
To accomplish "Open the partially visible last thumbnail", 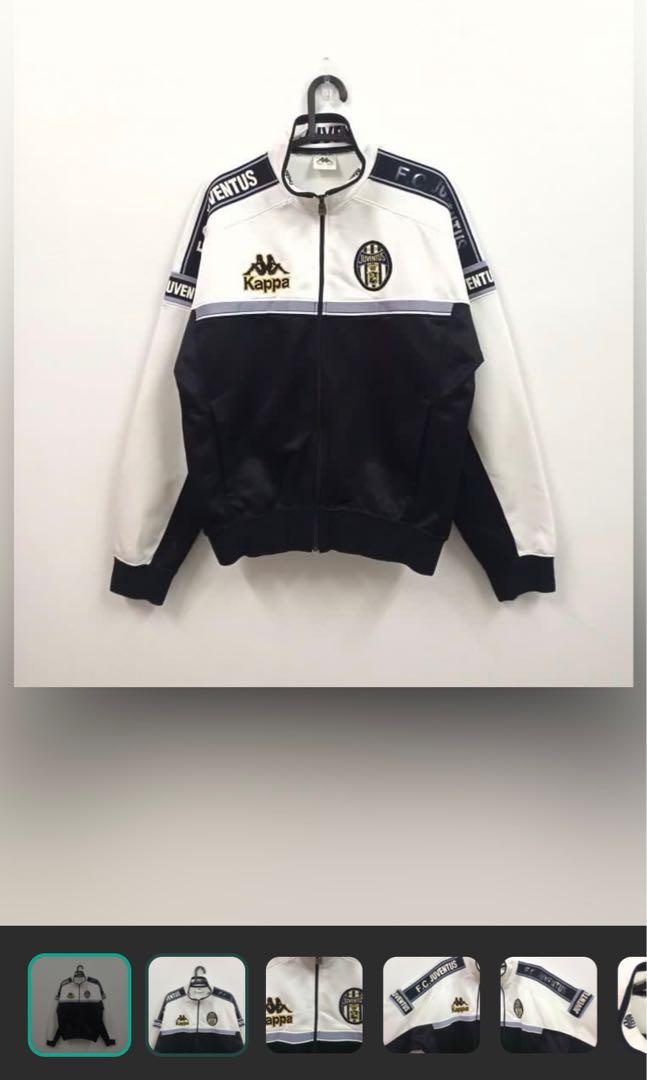I will pyautogui.click(x=632, y=1005).
